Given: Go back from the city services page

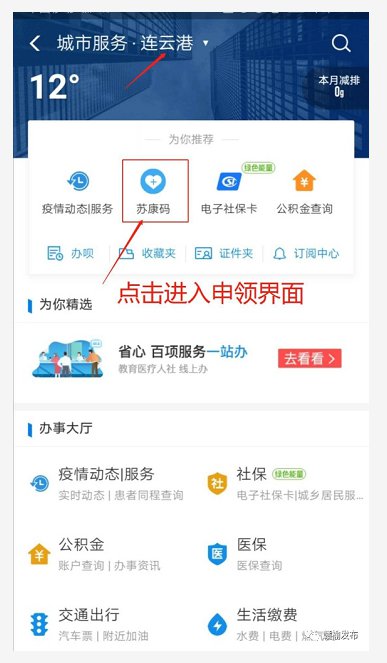Looking at the screenshot, I should pos(35,43).
